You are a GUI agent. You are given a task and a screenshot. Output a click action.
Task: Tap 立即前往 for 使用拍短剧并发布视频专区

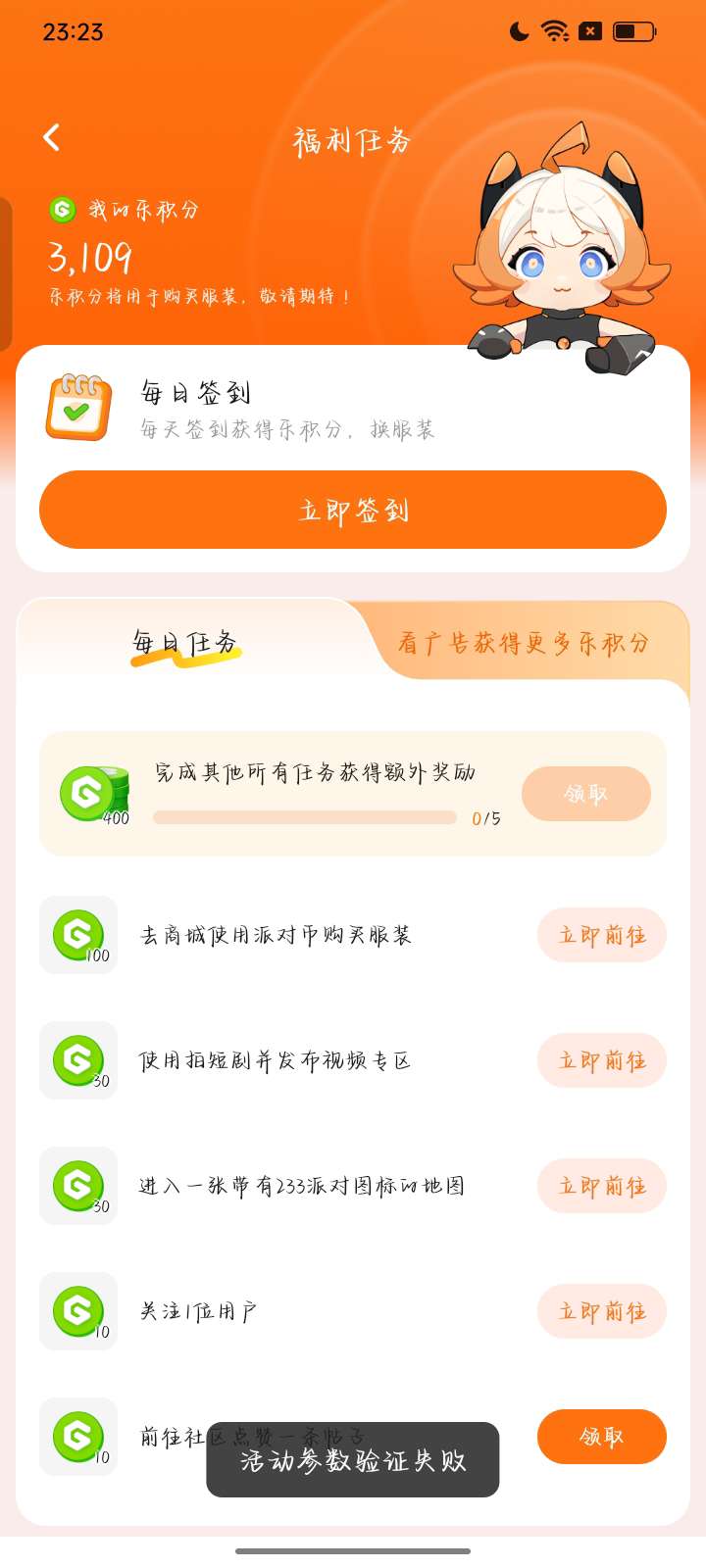(601, 1060)
